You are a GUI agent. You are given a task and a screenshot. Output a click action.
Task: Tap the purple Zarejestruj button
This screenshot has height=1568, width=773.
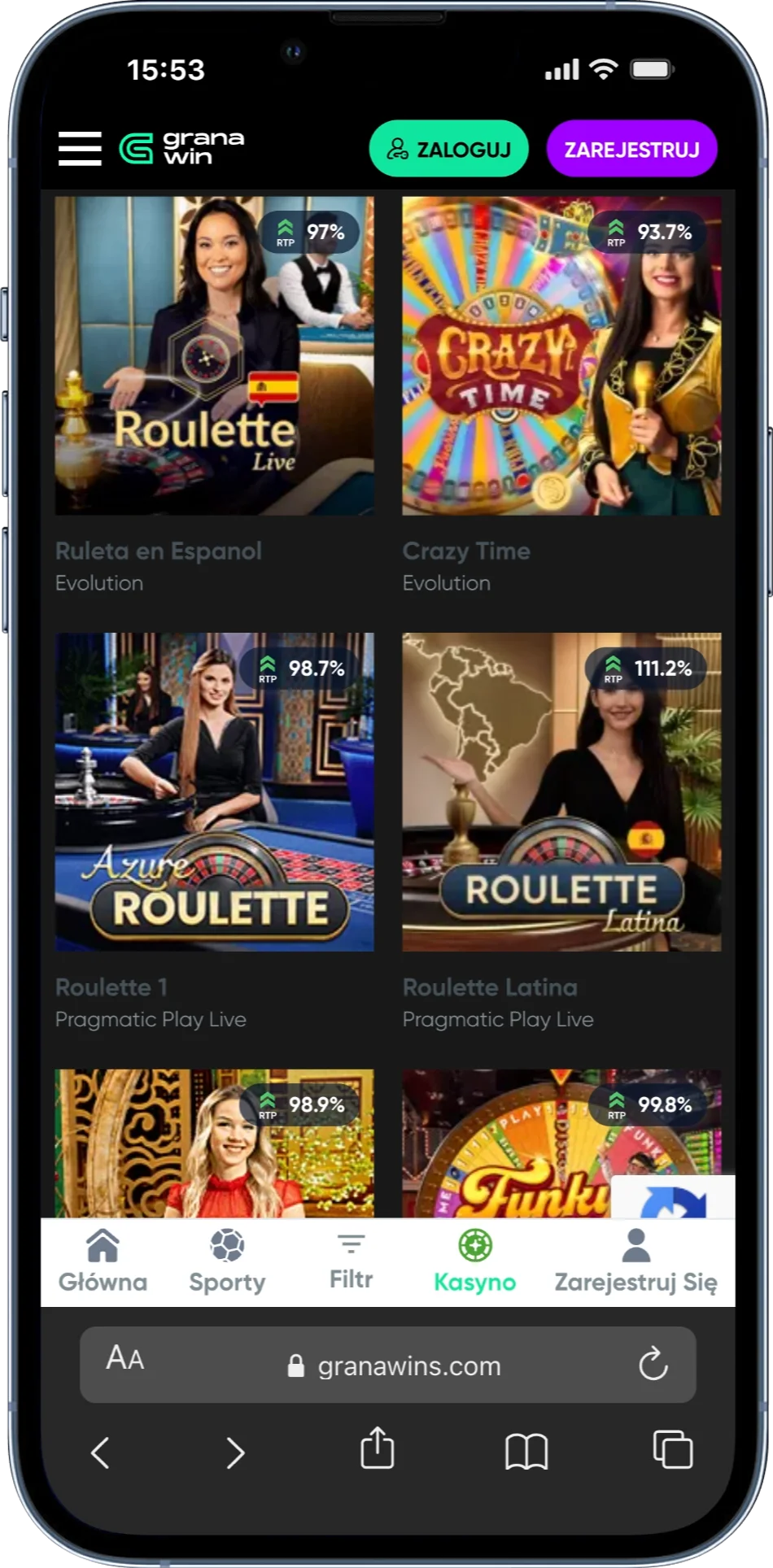click(x=631, y=149)
